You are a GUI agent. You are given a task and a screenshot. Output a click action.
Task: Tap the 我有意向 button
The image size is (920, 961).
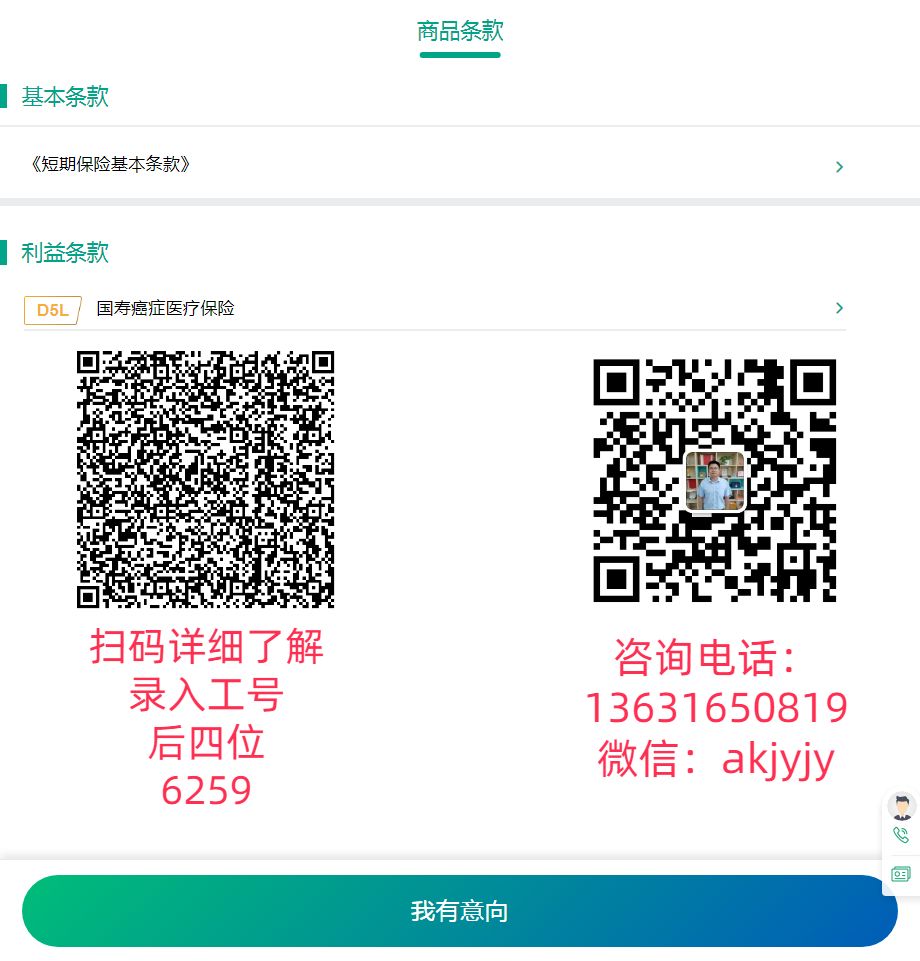click(x=459, y=911)
